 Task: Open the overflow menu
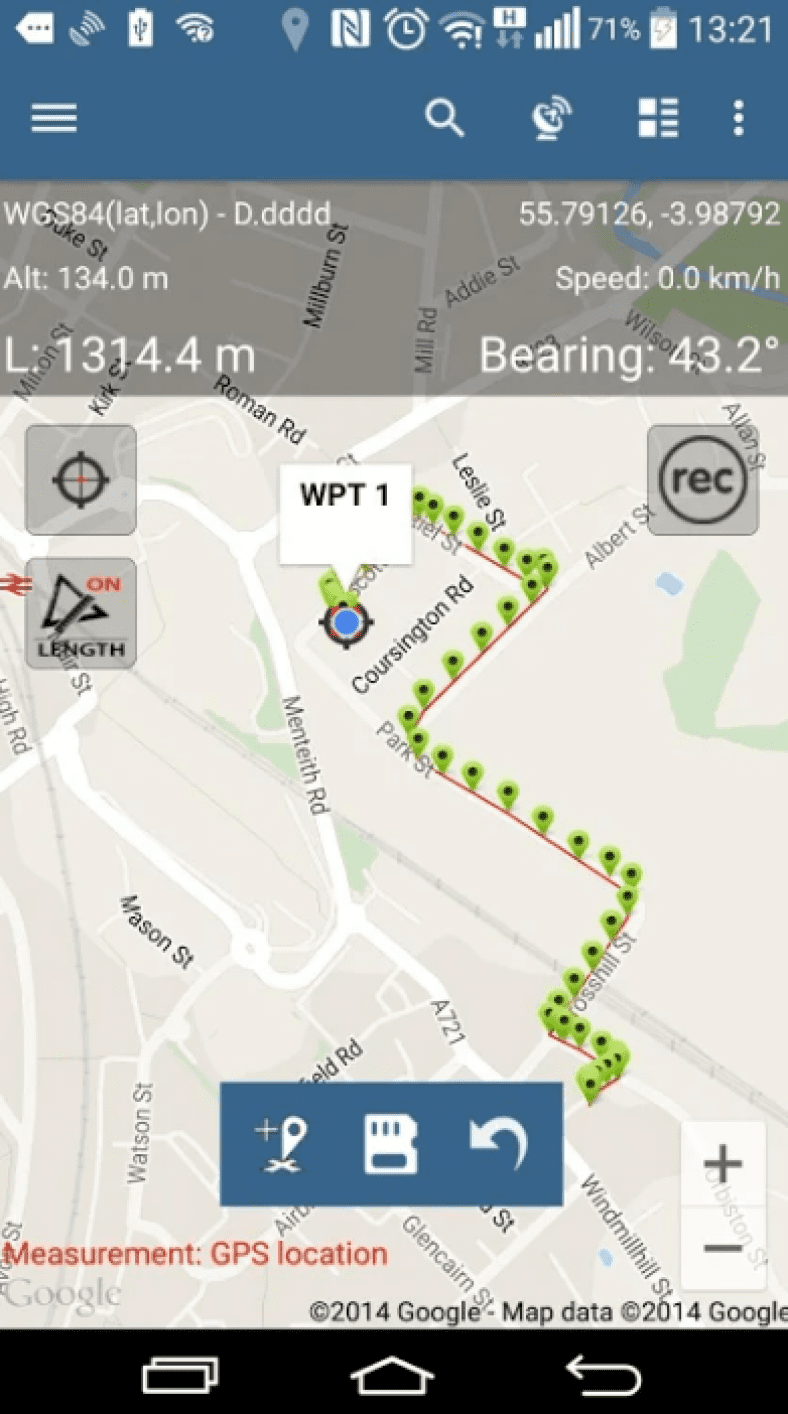[x=738, y=119]
